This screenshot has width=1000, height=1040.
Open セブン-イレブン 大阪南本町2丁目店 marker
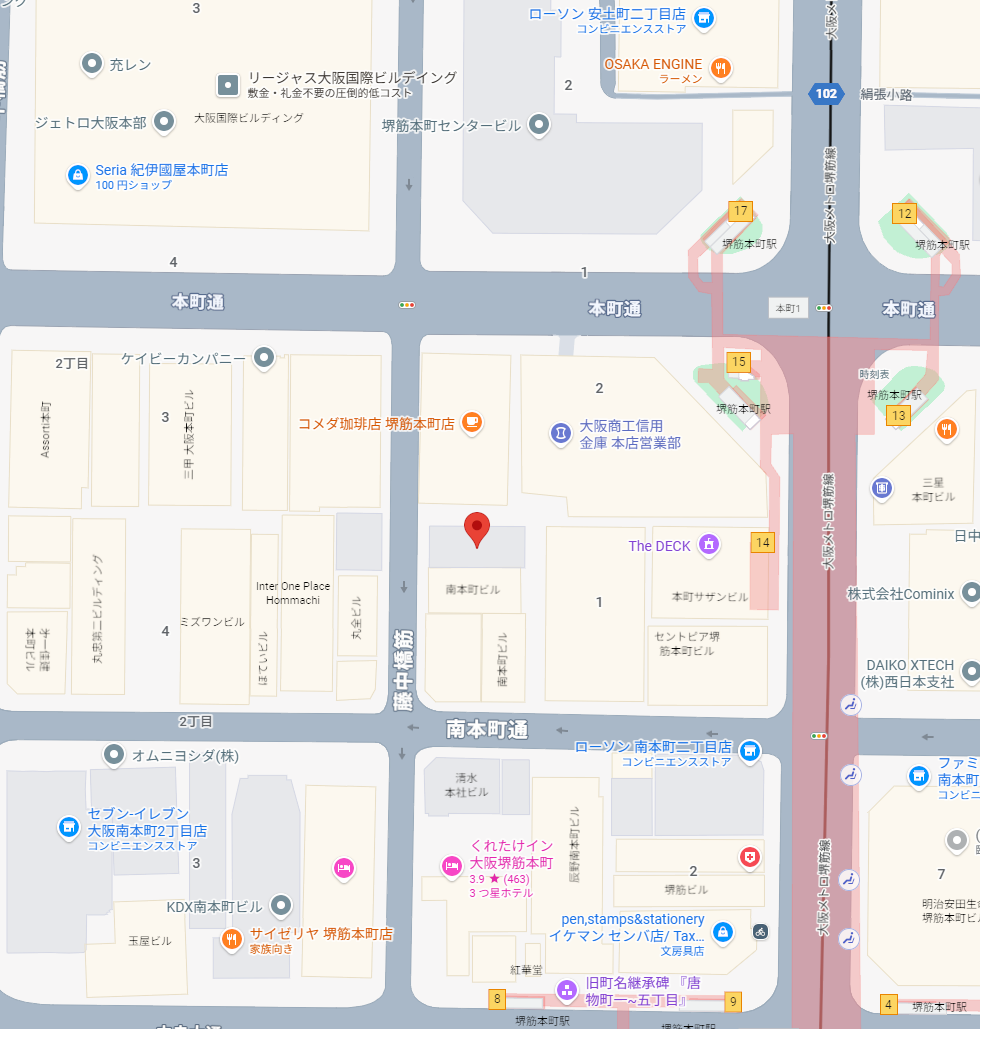click(x=68, y=827)
